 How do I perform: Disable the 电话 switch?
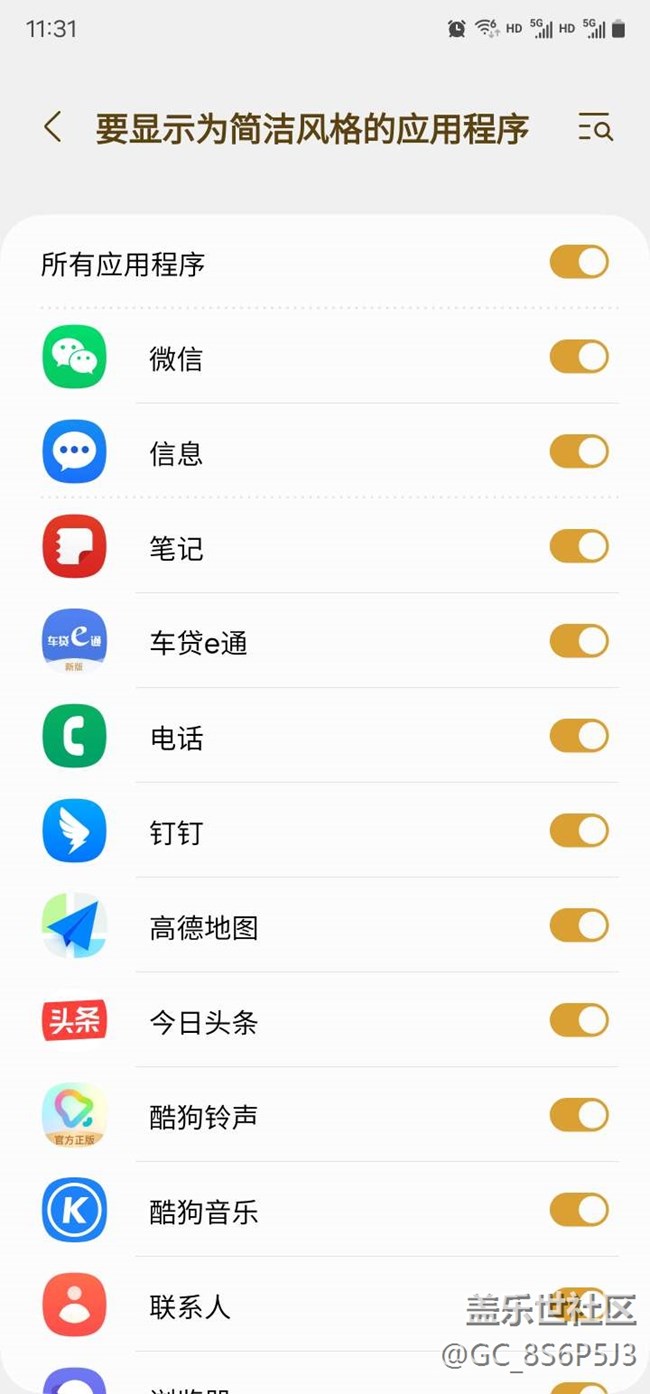click(x=579, y=736)
